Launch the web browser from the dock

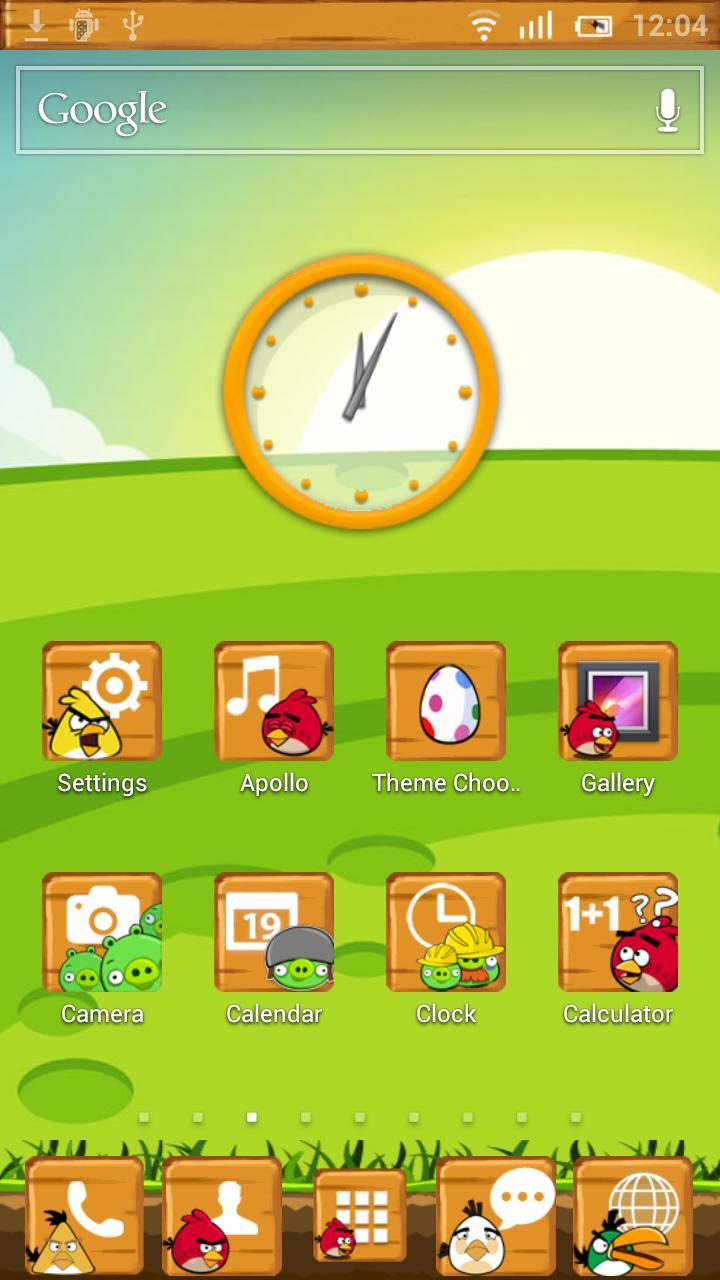(633, 1215)
